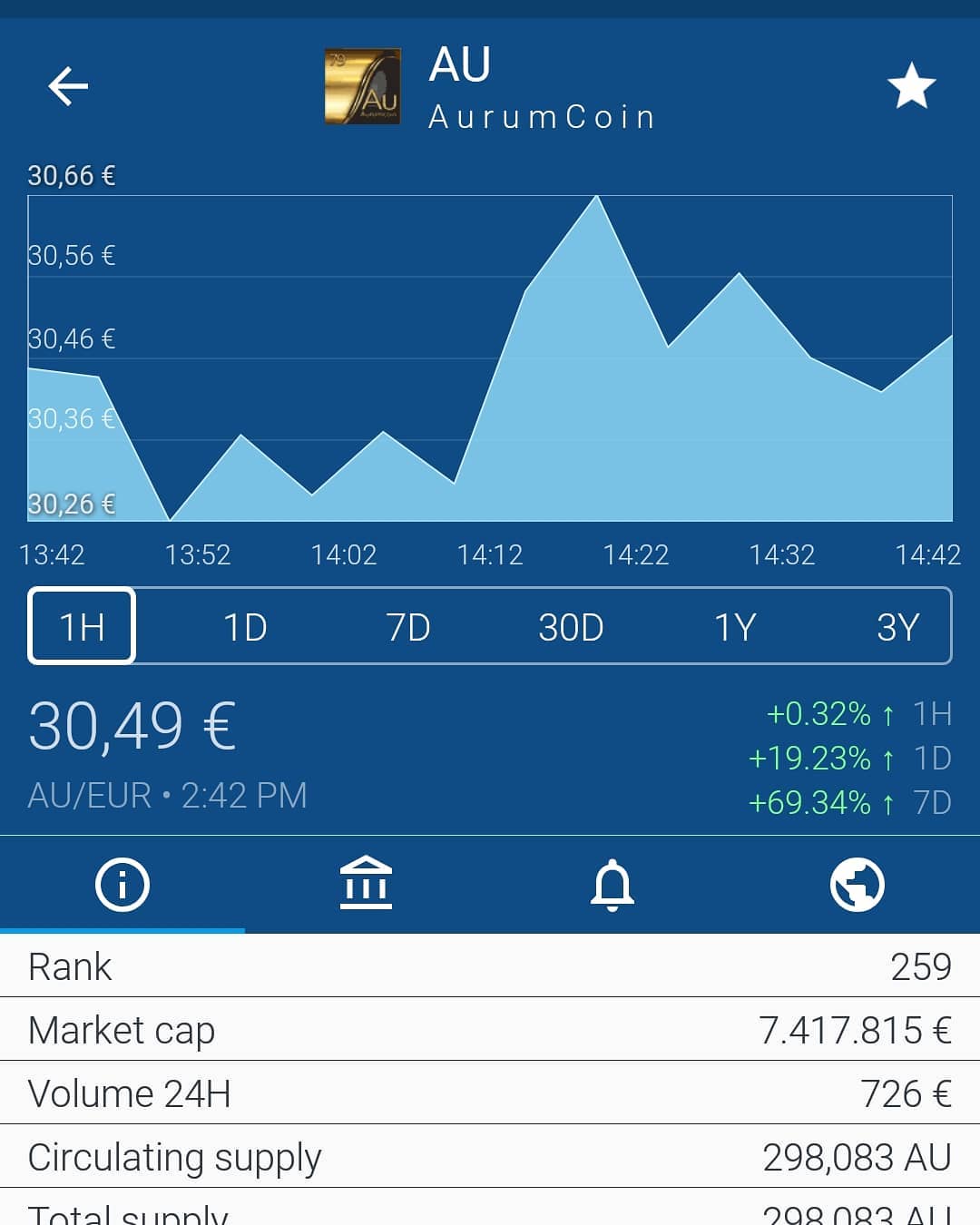
Task: Switch chart to 7D range
Action: (408, 627)
